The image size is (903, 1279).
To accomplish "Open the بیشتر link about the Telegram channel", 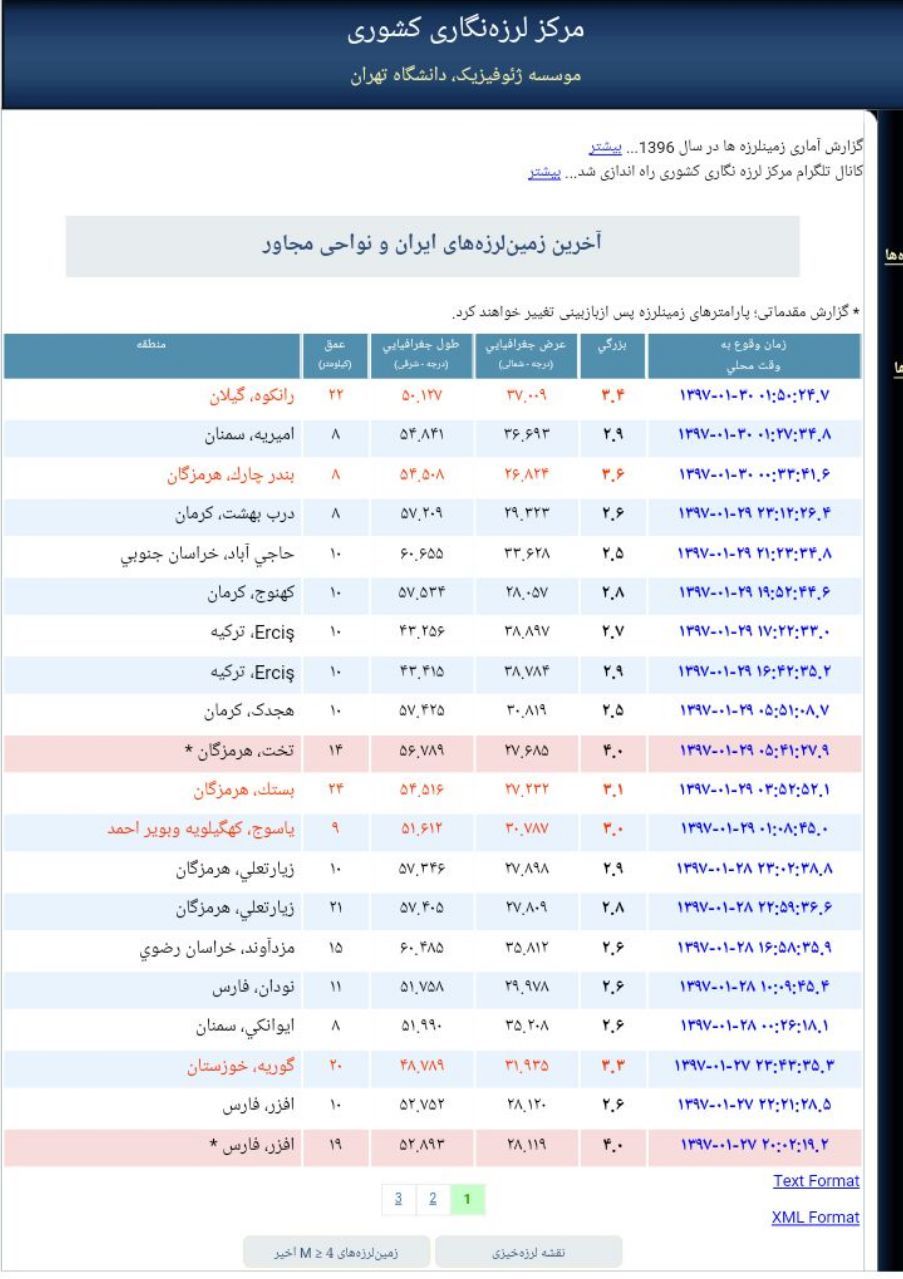I will point(542,171).
